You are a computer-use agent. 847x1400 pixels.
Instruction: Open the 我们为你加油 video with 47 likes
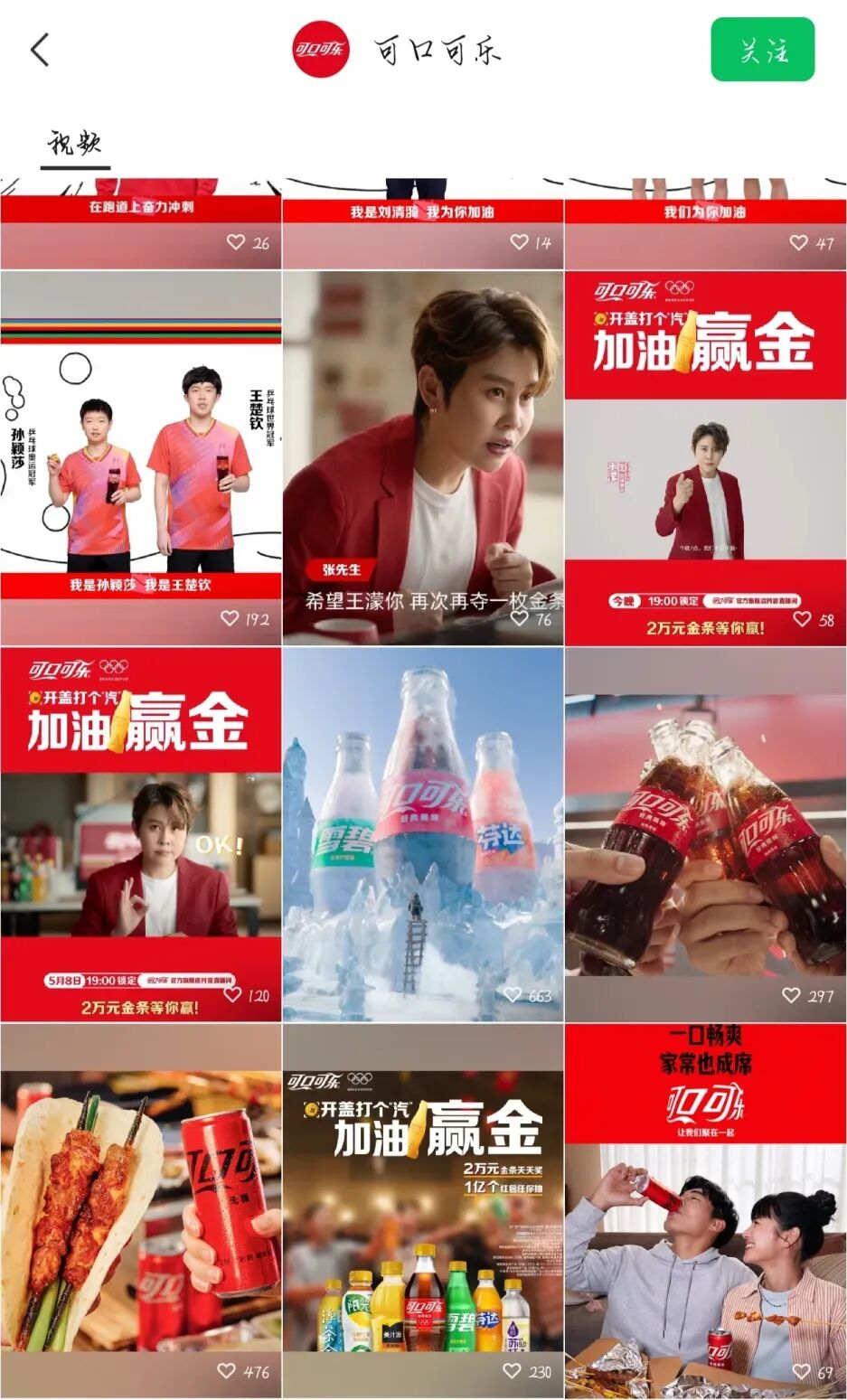tap(705, 223)
